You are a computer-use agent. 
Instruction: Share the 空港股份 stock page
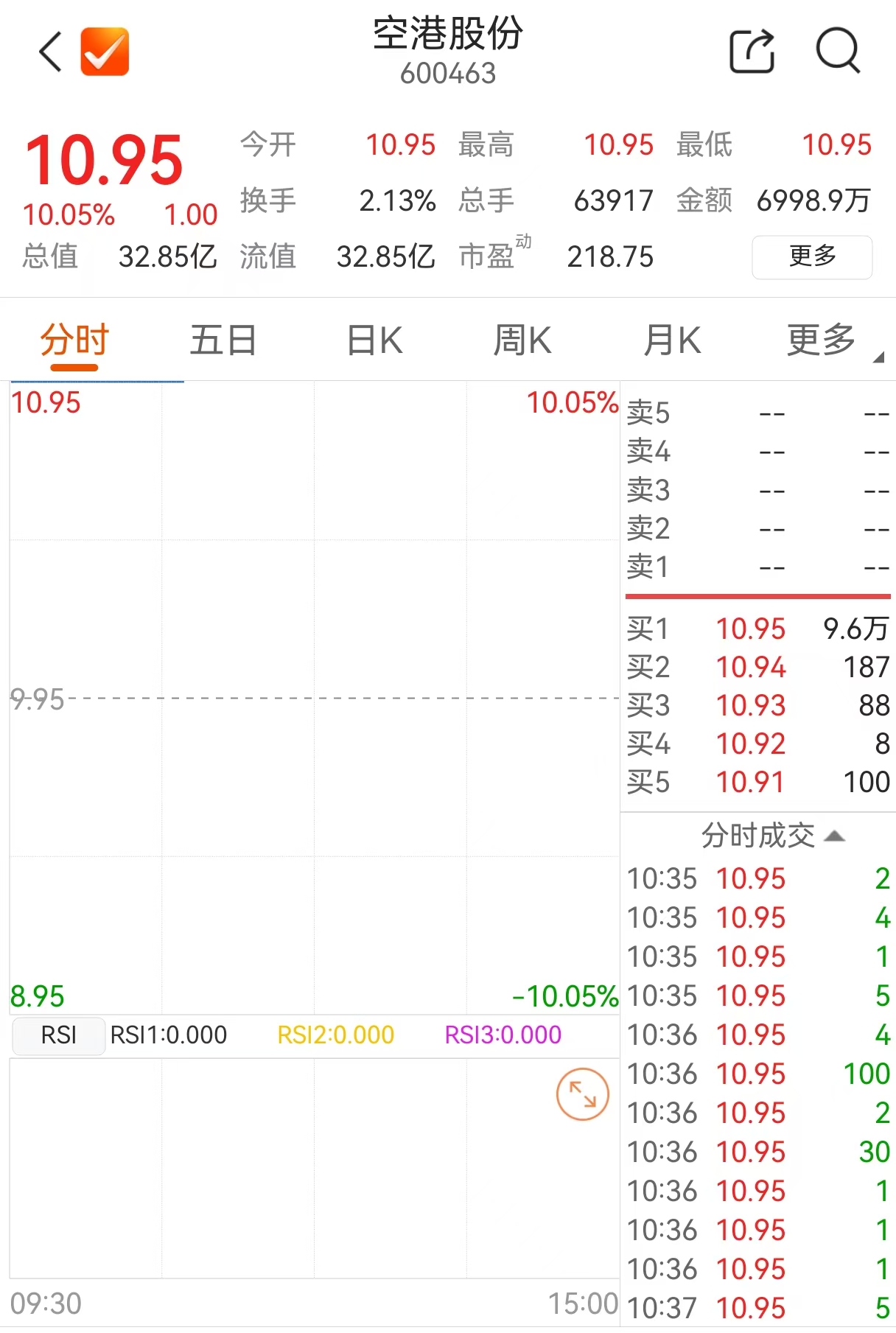point(752,52)
